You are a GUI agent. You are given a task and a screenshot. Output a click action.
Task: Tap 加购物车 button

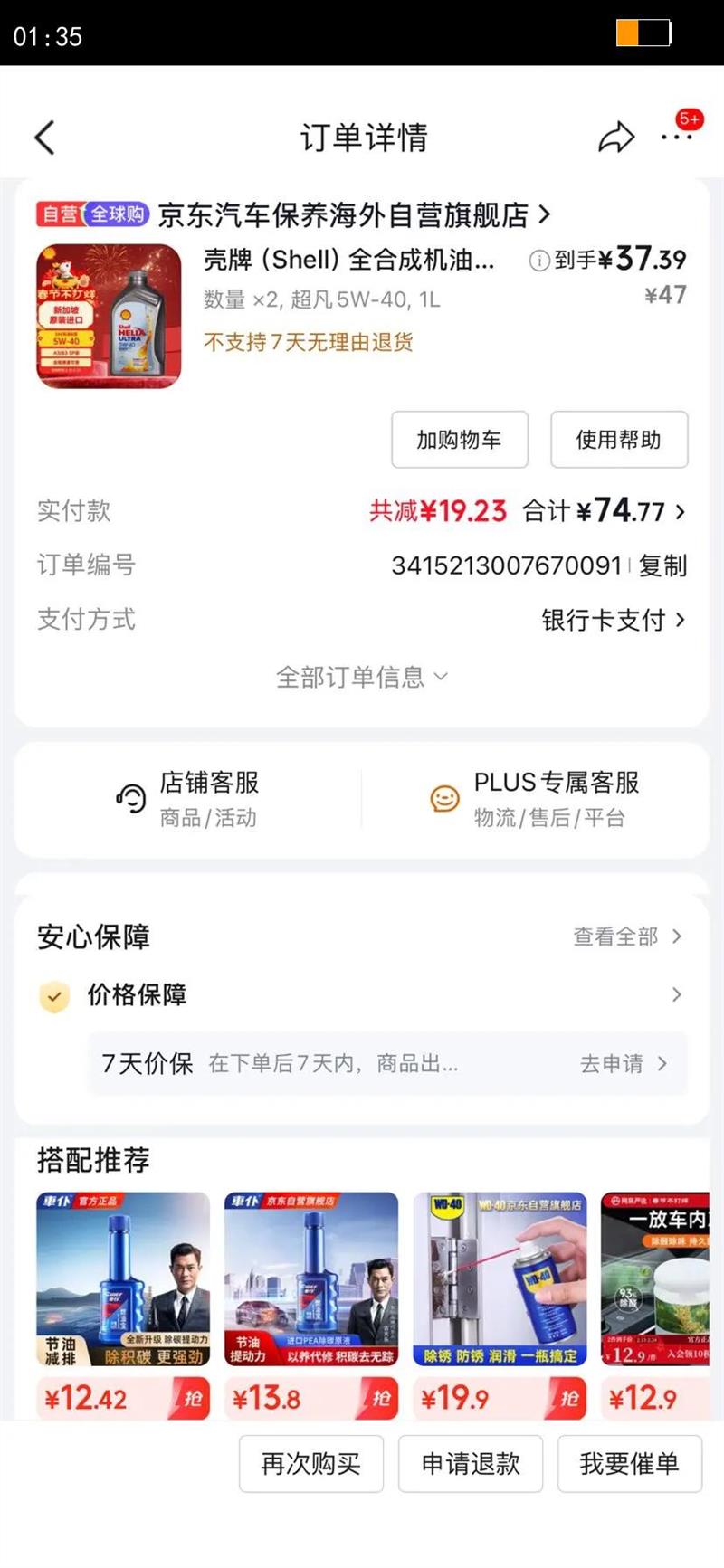point(459,440)
